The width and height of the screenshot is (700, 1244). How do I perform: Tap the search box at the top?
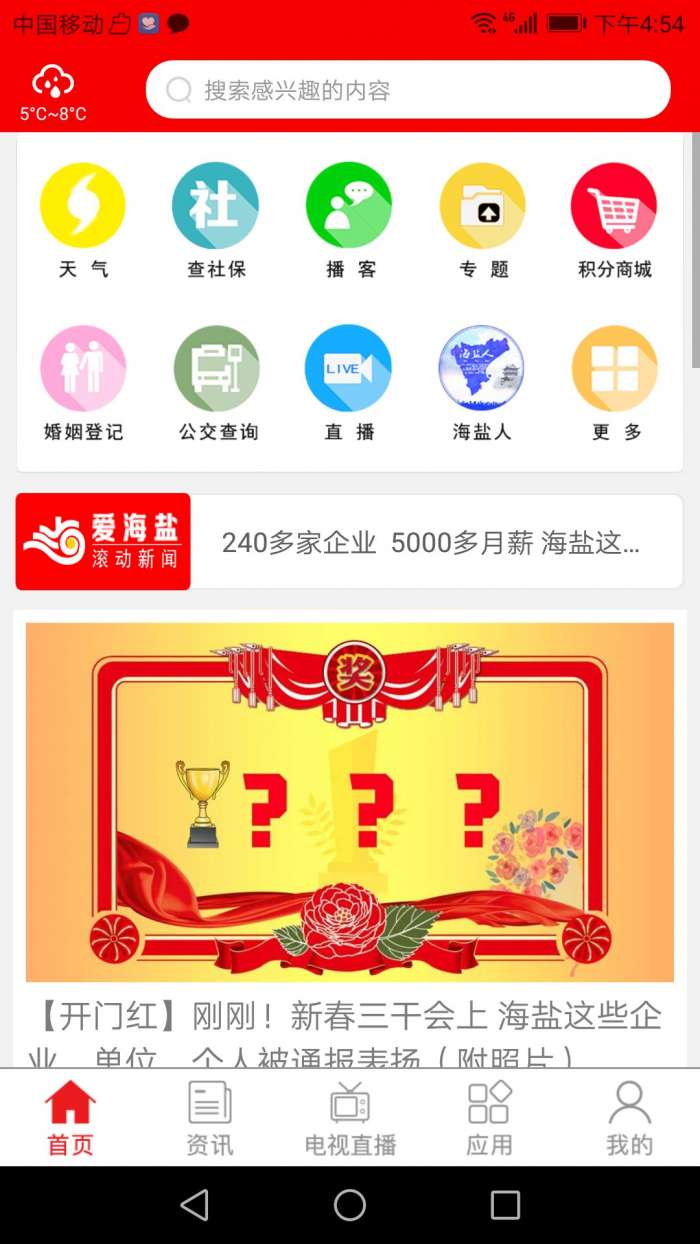408,90
